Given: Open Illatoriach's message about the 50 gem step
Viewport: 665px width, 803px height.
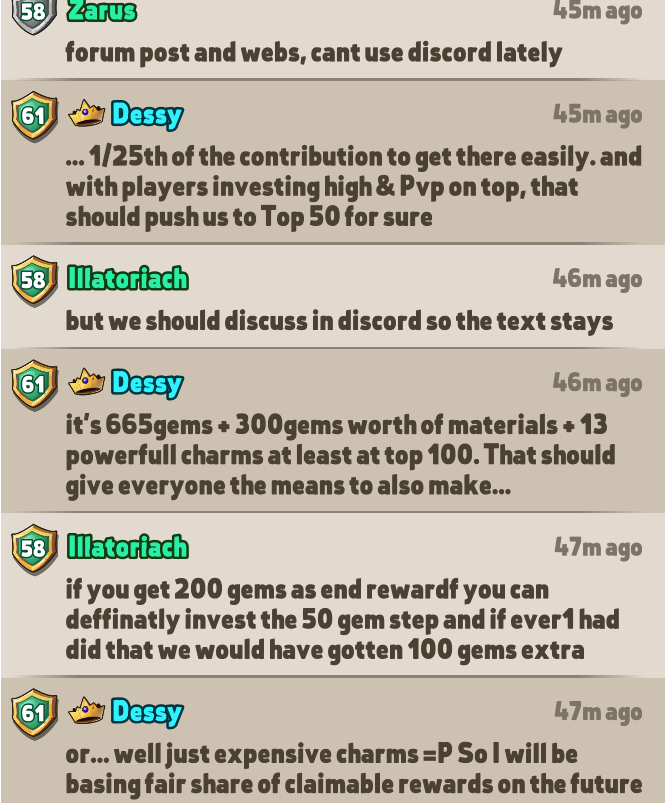Looking at the screenshot, I should pos(342,619).
